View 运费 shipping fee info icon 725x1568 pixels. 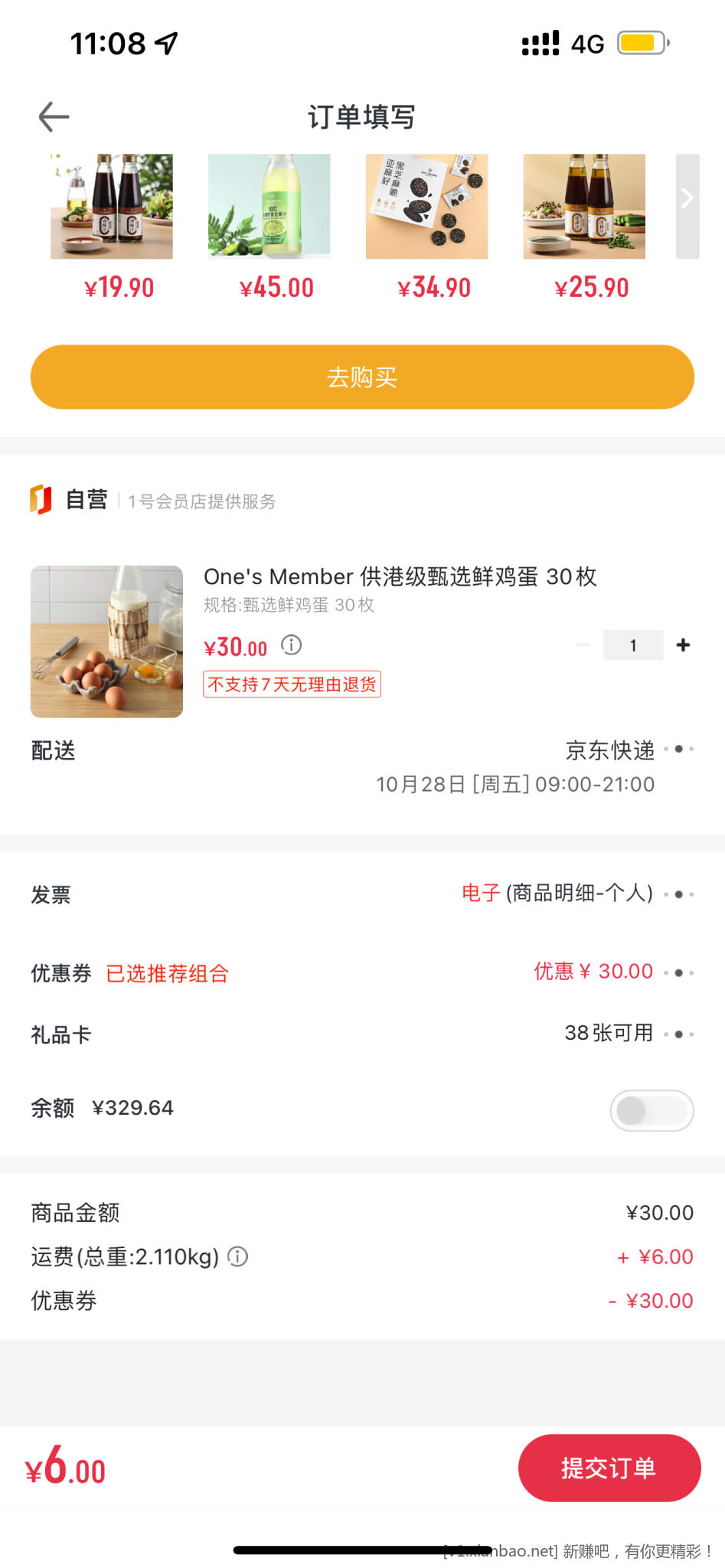pyautogui.click(x=238, y=1256)
